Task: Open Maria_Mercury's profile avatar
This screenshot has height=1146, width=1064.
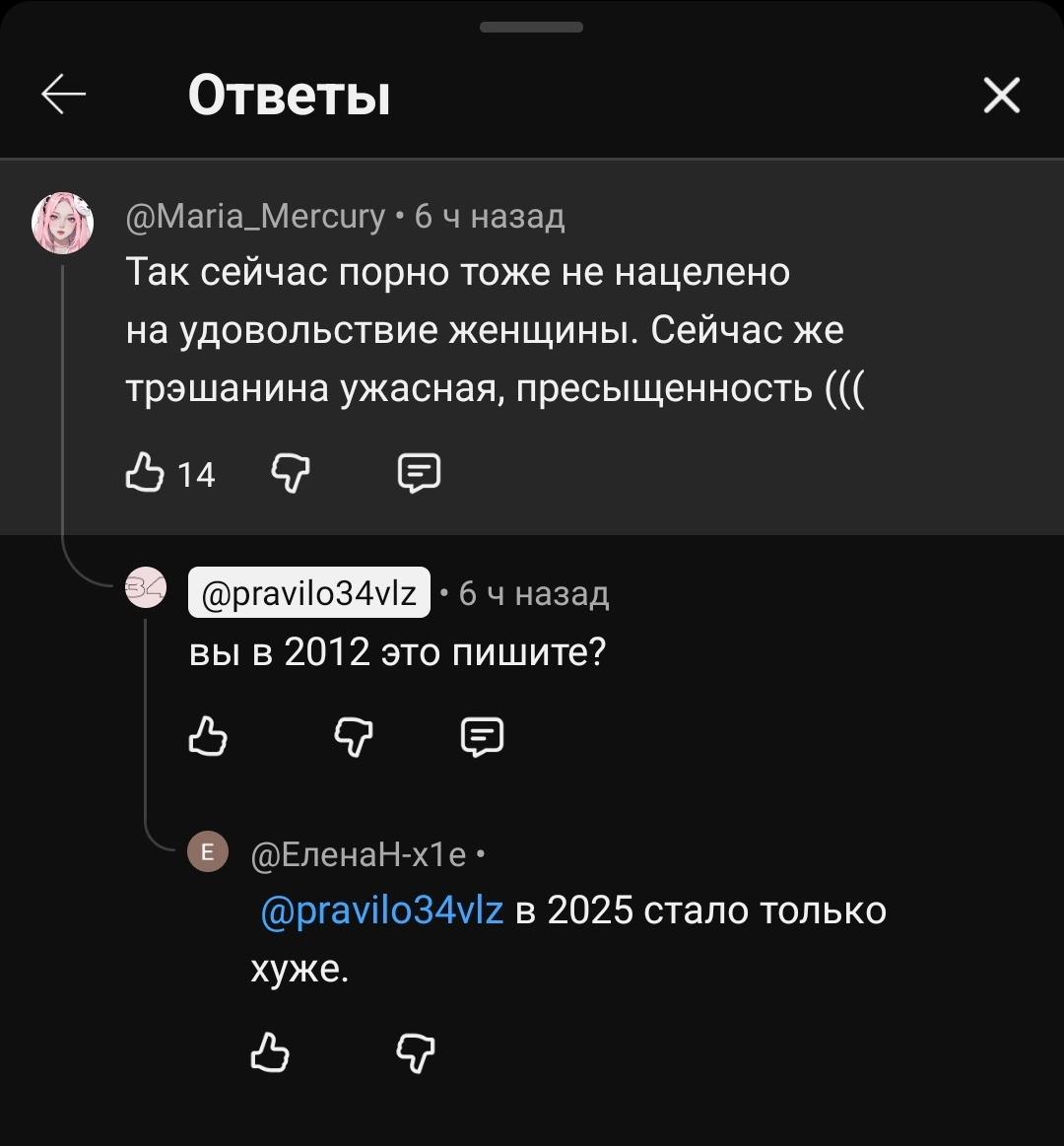Action: pos(63,223)
